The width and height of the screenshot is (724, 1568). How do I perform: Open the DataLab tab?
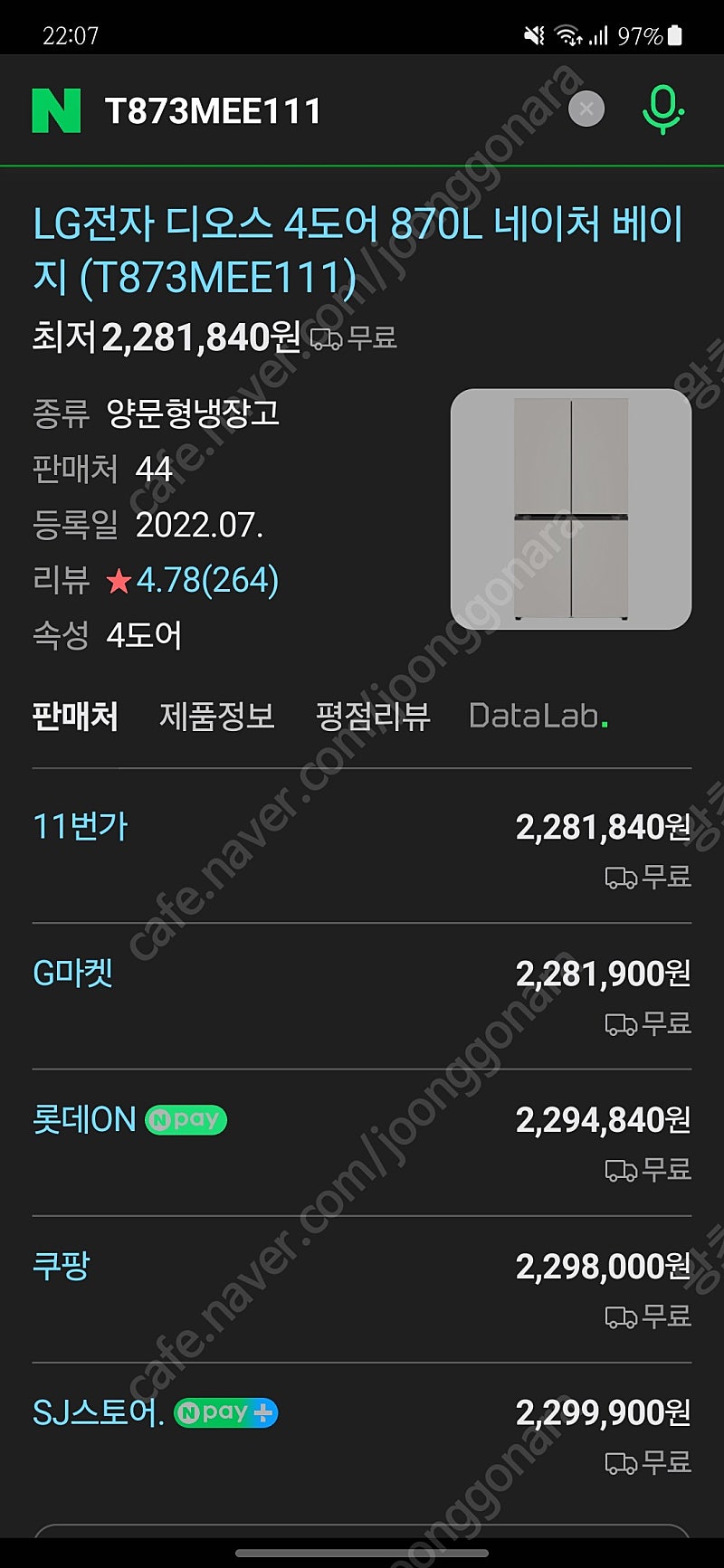pyautogui.click(x=538, y=717)
